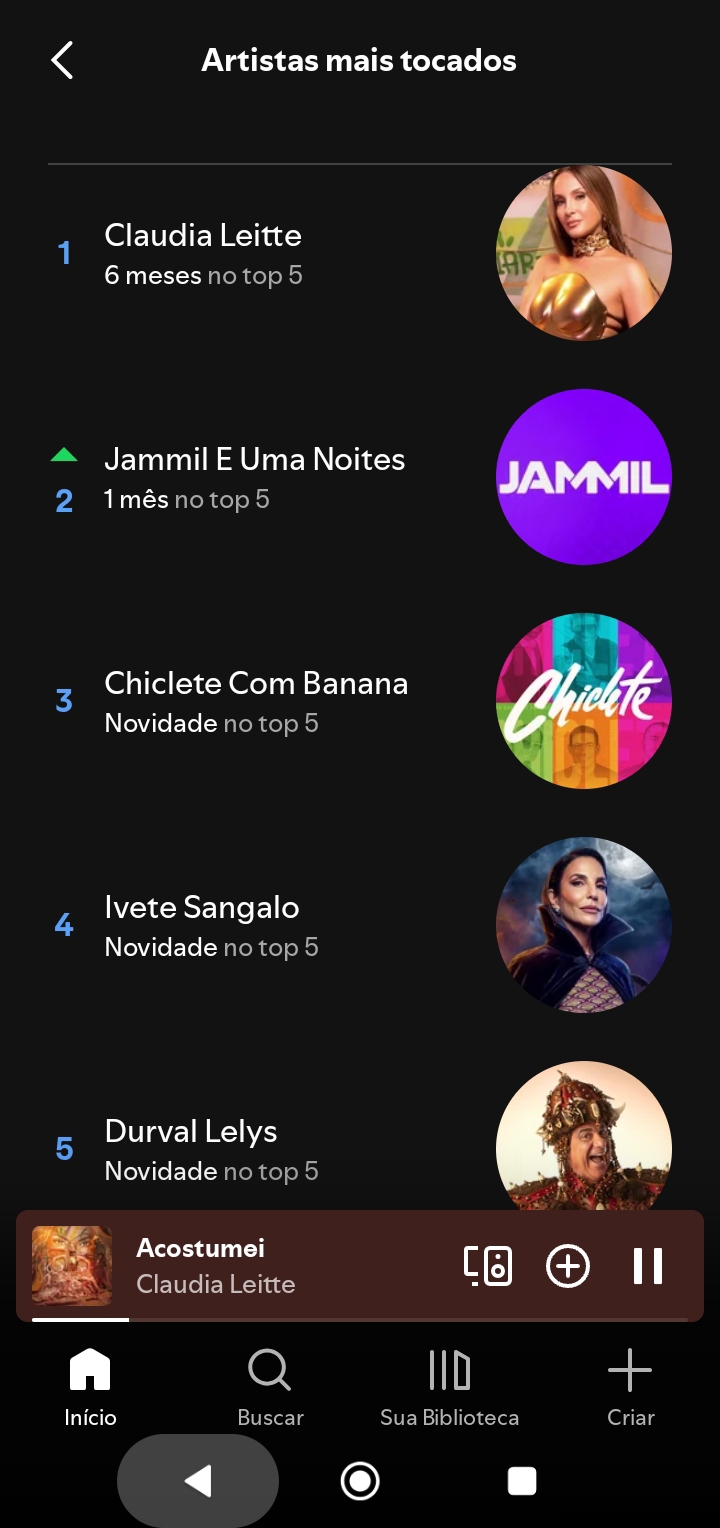The width and height of the screenshot is (720, 1528).
Task: Switch to the Início tab
Action: tap(90, 1386)
